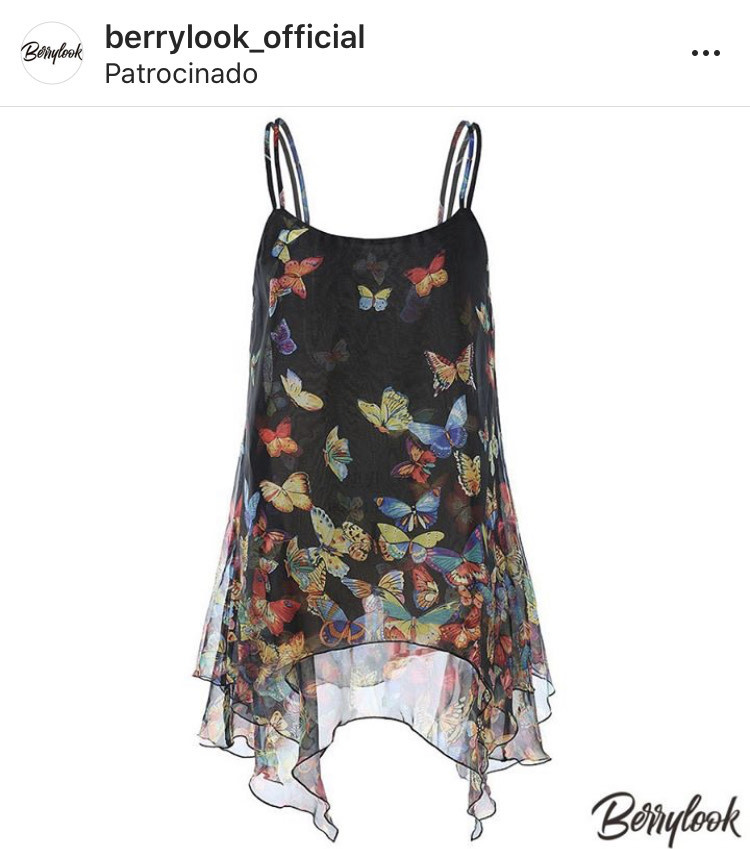Open the post's three-dot options menu
This screenshot has height=849, width=750.
point(705,53)
